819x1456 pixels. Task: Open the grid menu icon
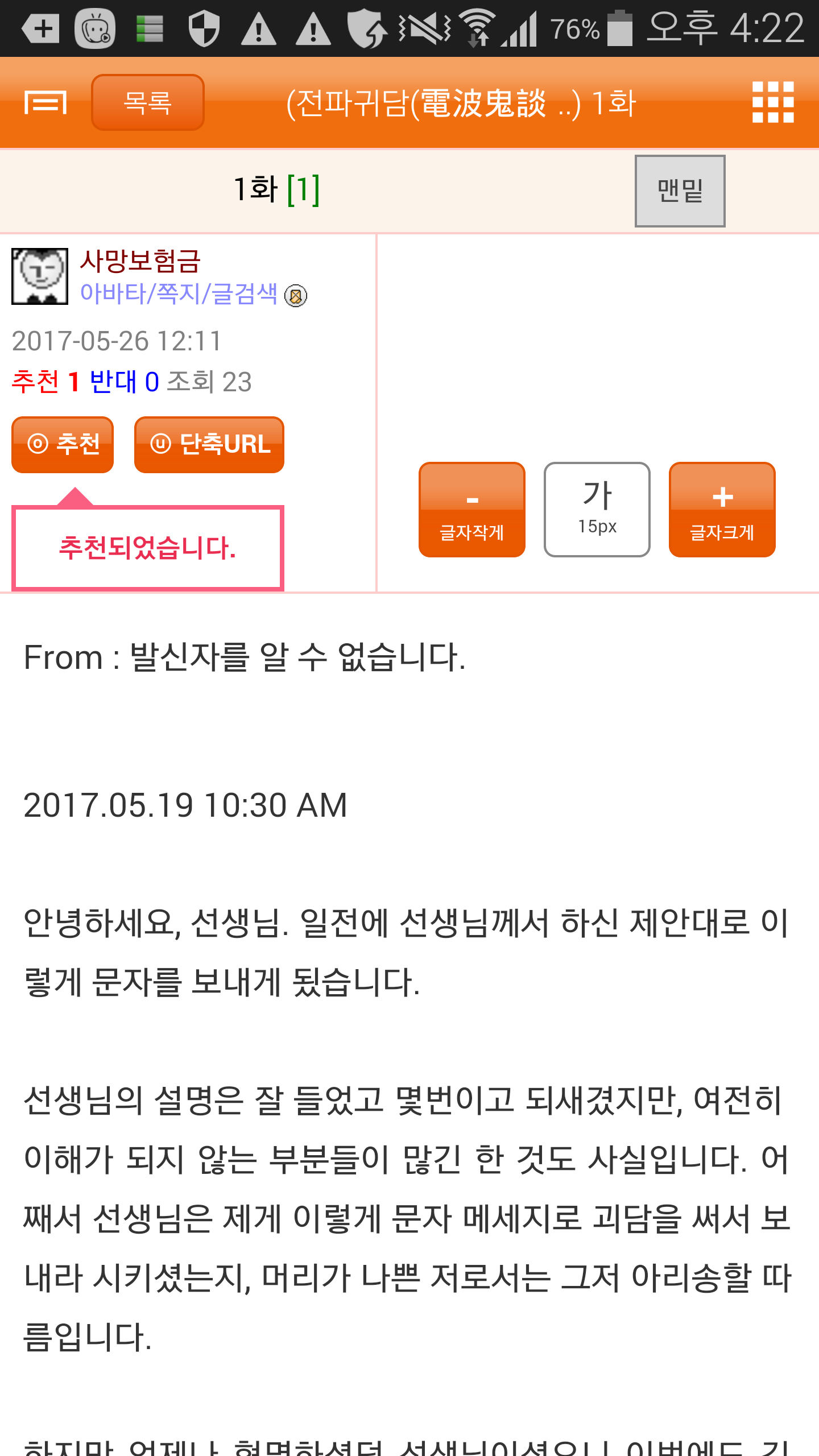coord(773,103)
